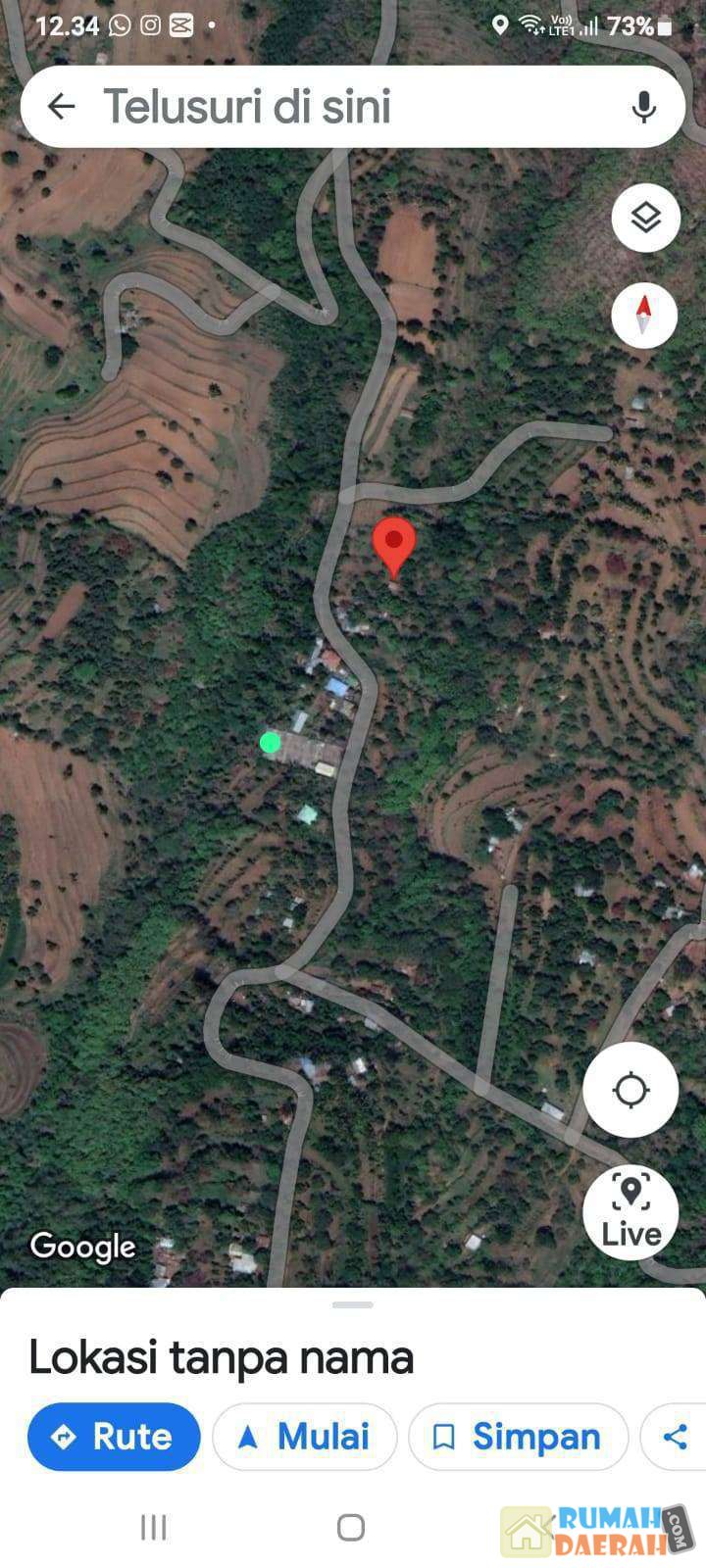Start voice search with the microphone
This screenshot has width=706, height=1568.
click(643, 107)
